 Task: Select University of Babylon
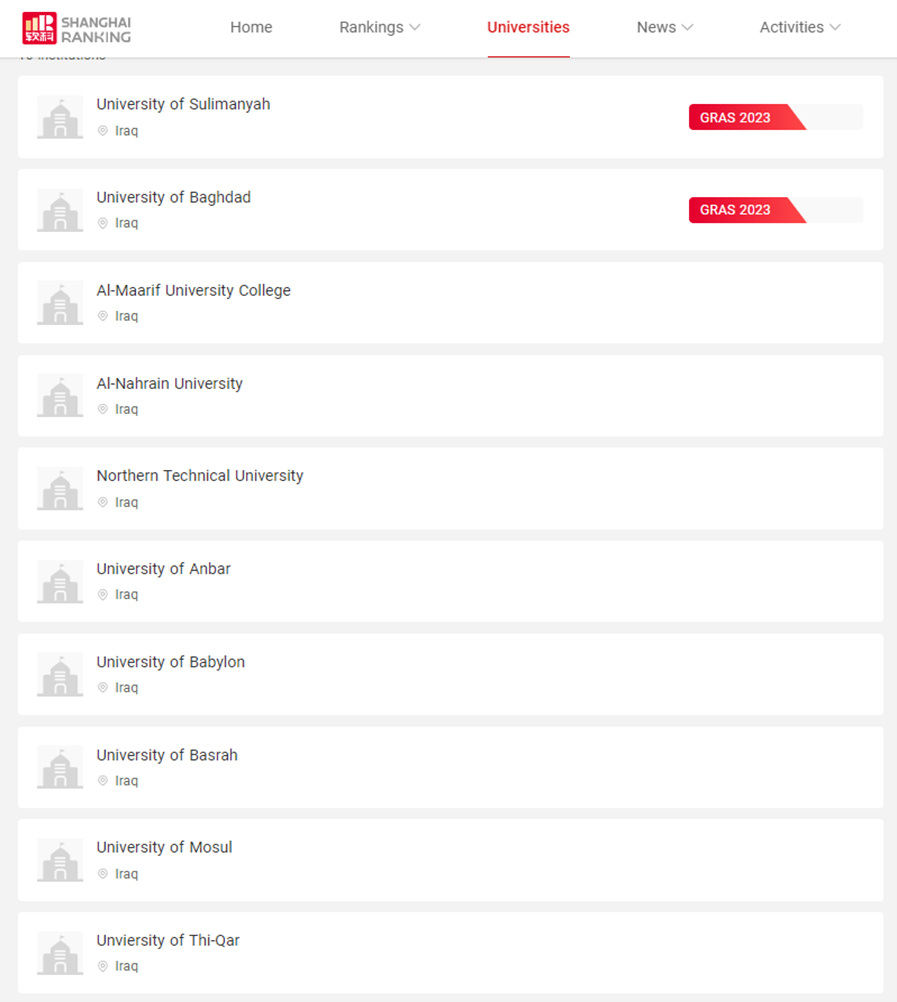click(170, 662)
